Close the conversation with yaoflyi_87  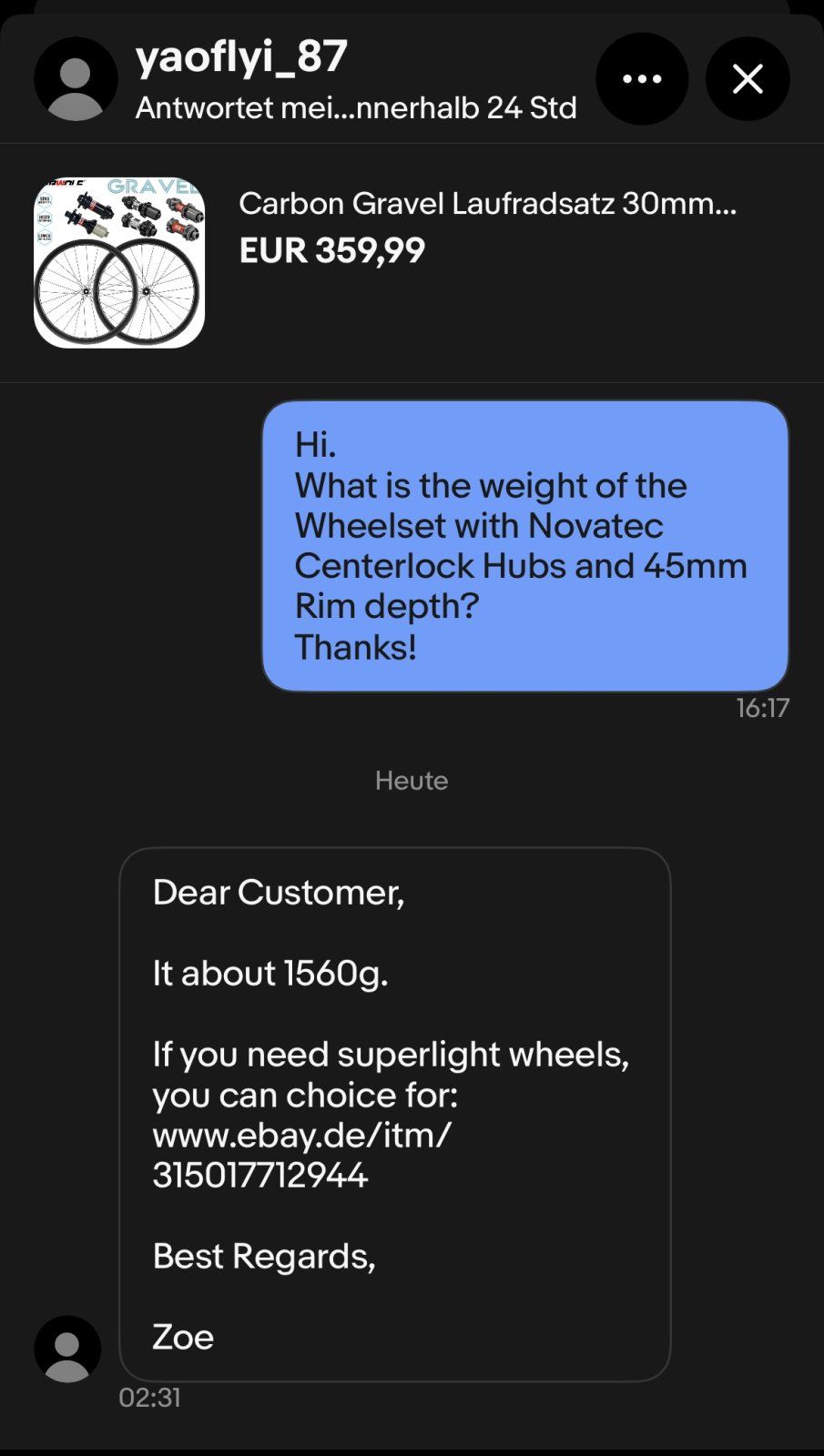tap(748, 79)
